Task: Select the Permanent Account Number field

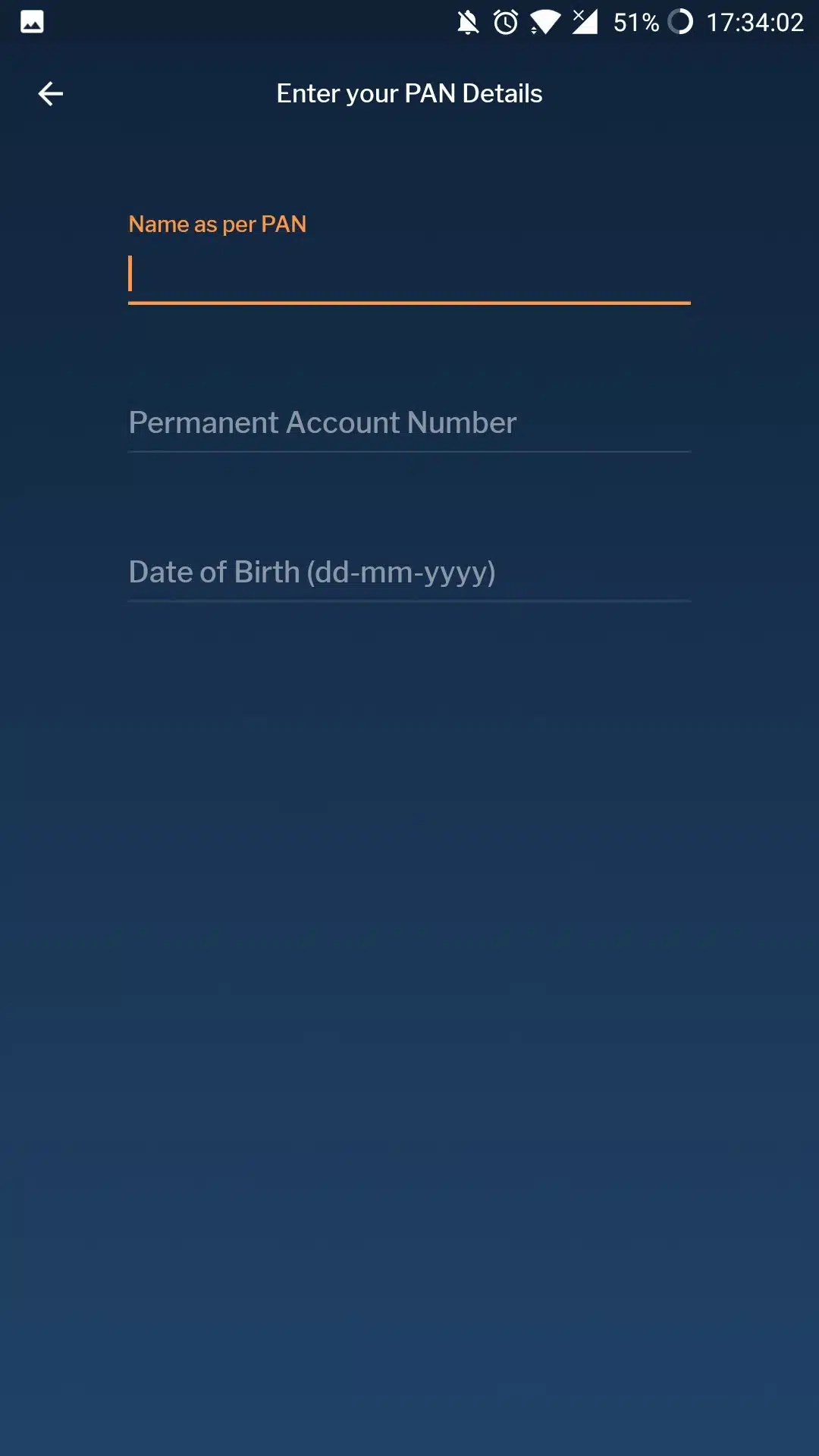Action: tap(409, 422)
